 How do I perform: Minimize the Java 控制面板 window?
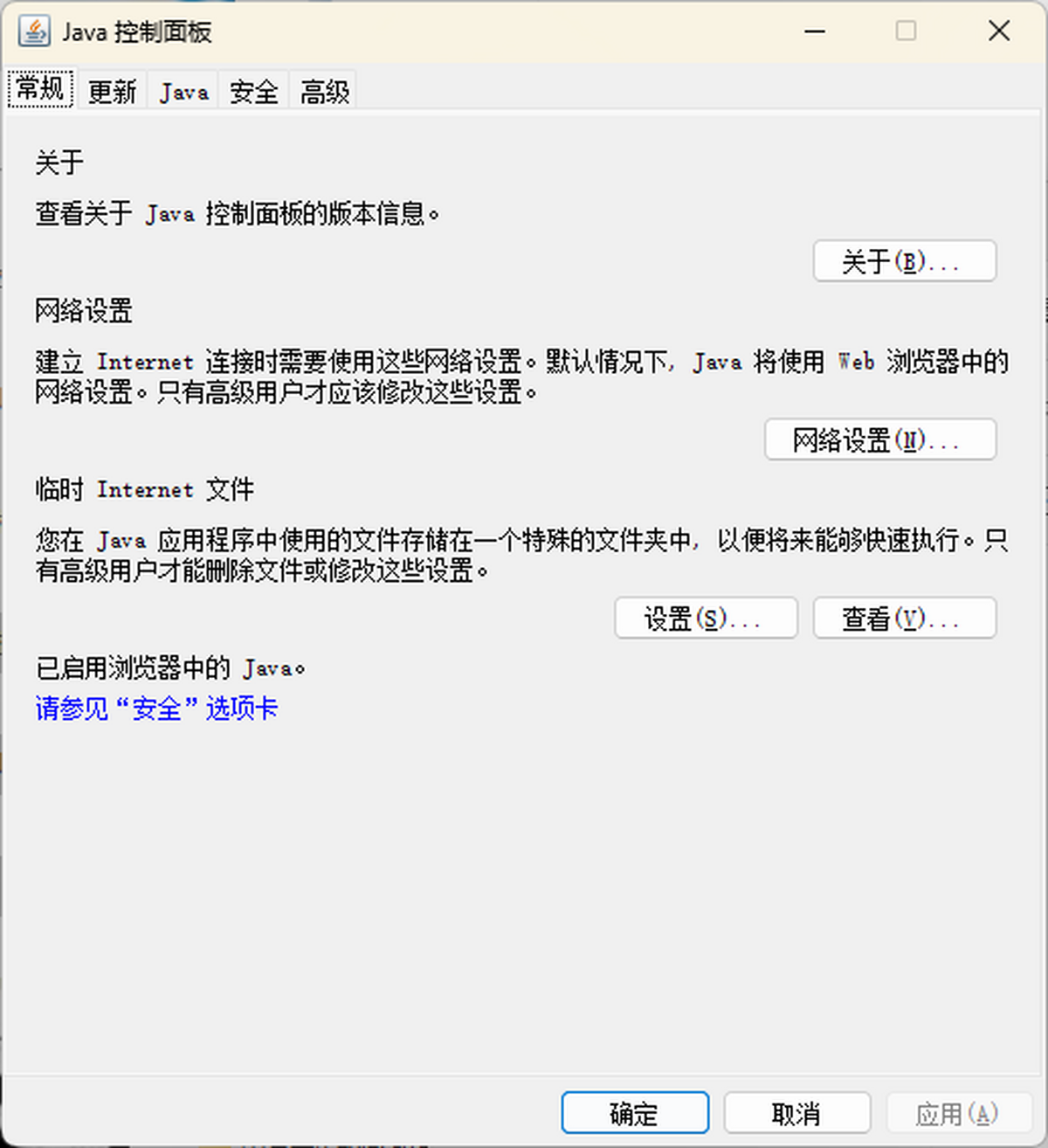[x=815, y=31]
